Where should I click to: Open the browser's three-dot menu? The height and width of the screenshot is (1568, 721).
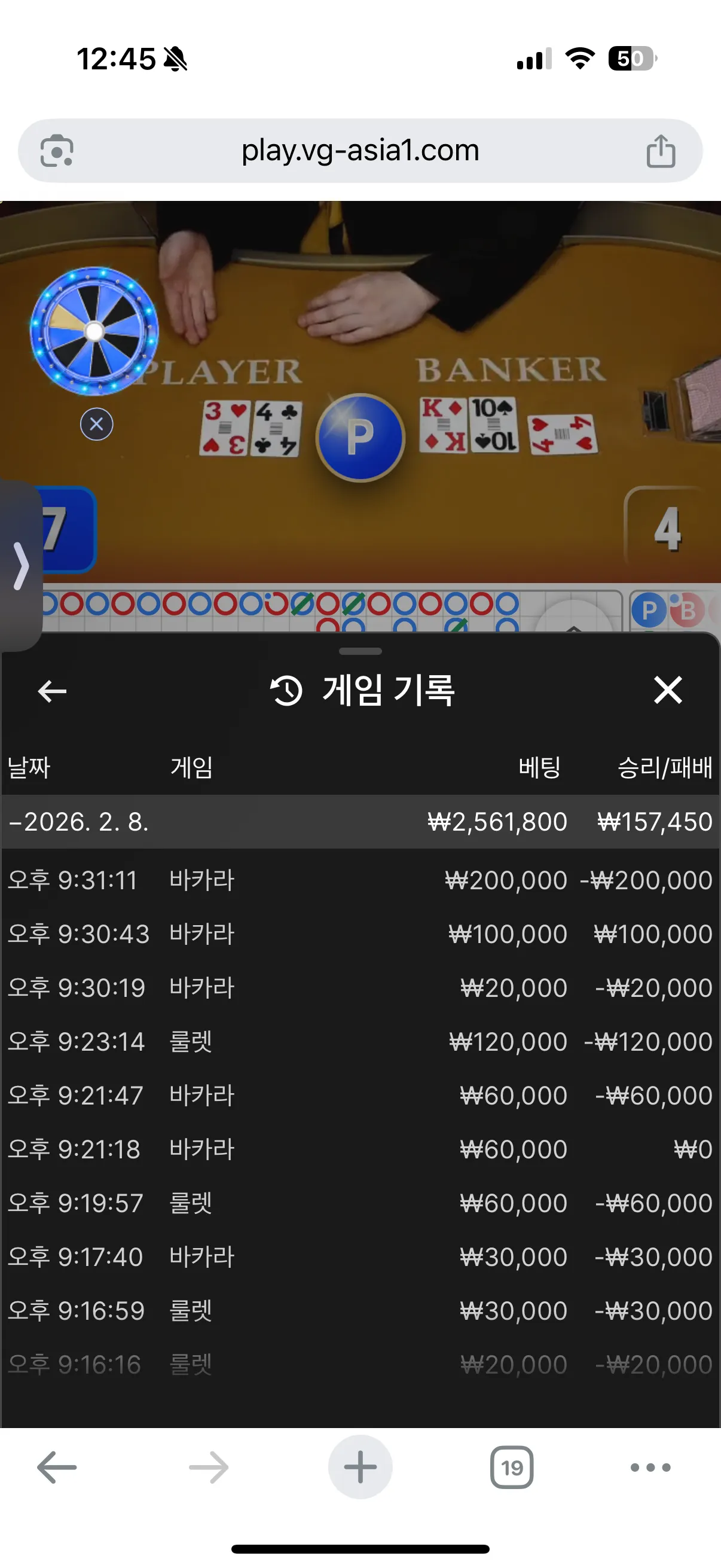(650, 1467)
